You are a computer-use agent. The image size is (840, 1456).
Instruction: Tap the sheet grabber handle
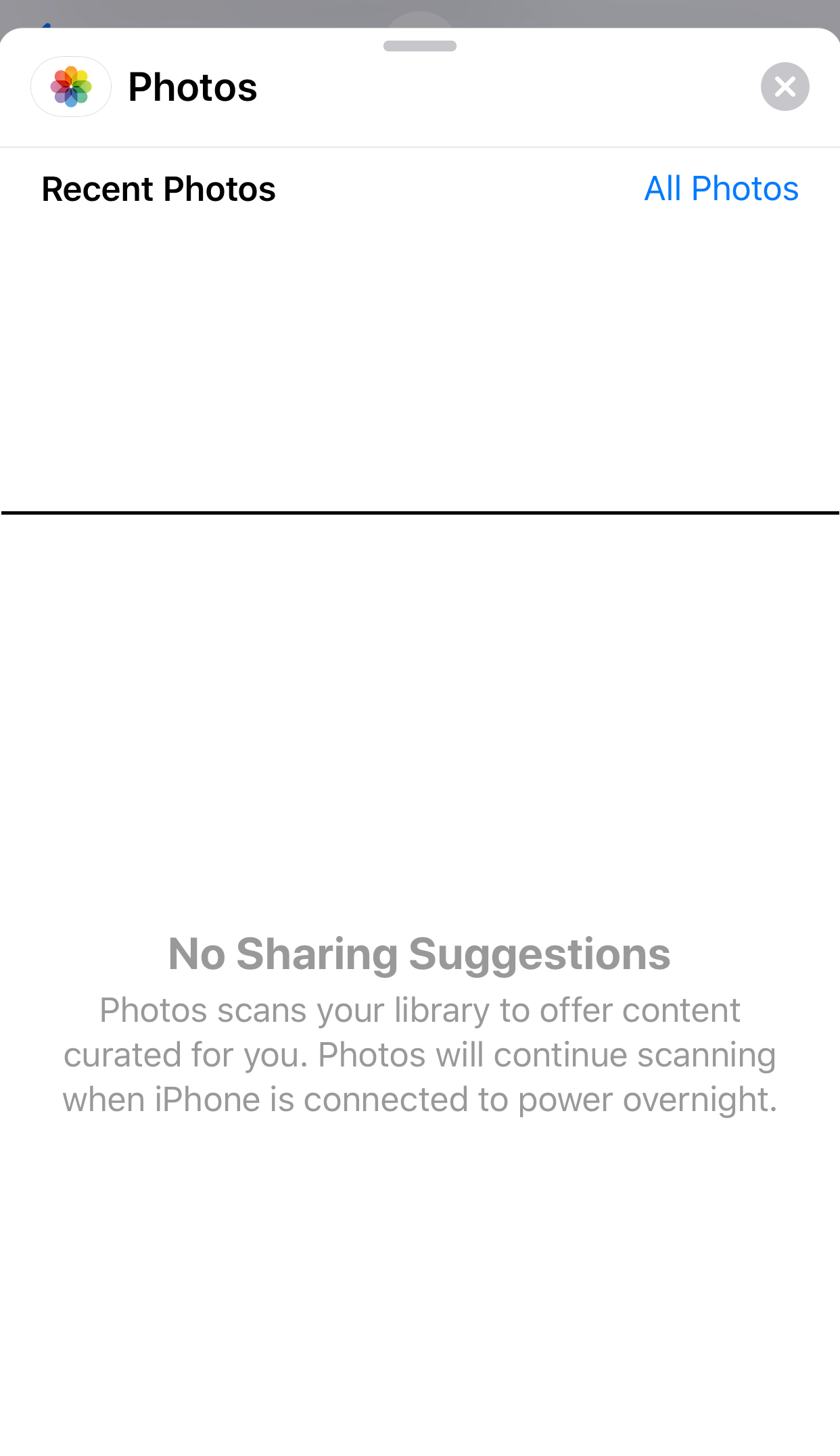(x=420, y=46)
